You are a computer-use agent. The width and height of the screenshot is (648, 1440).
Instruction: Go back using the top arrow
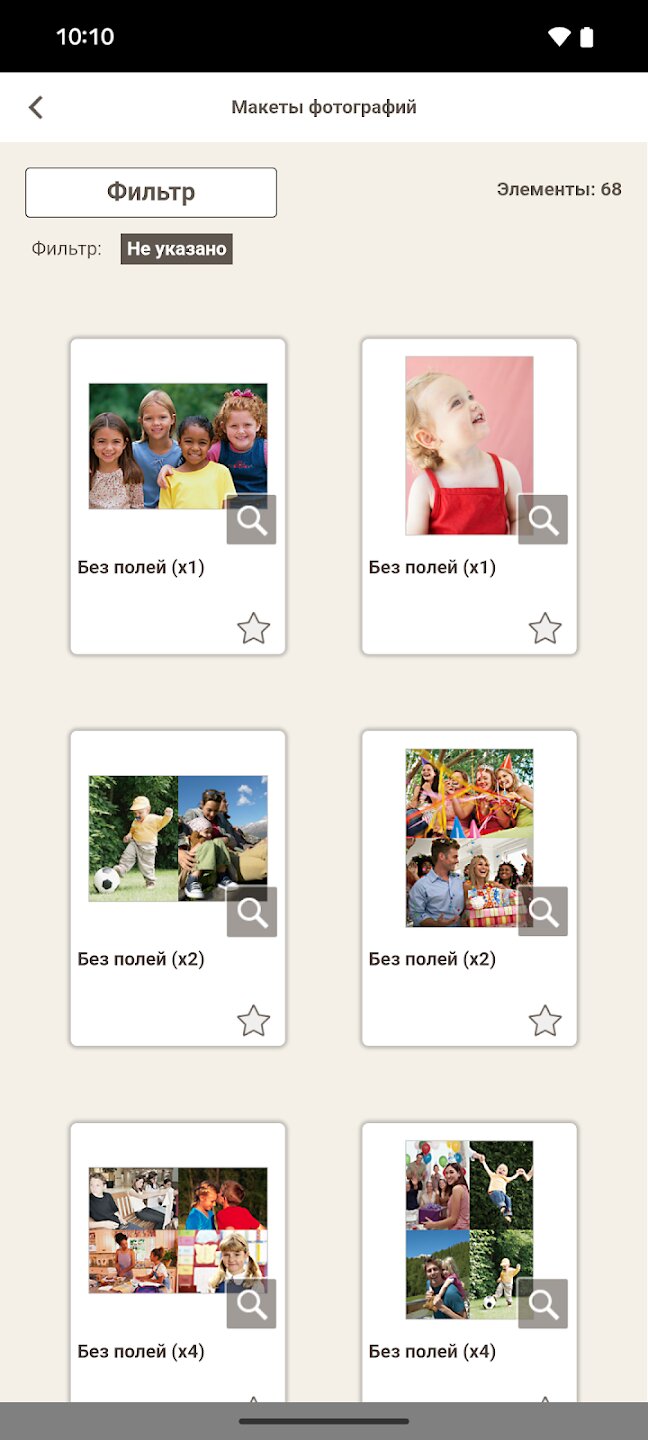(36, 107)
